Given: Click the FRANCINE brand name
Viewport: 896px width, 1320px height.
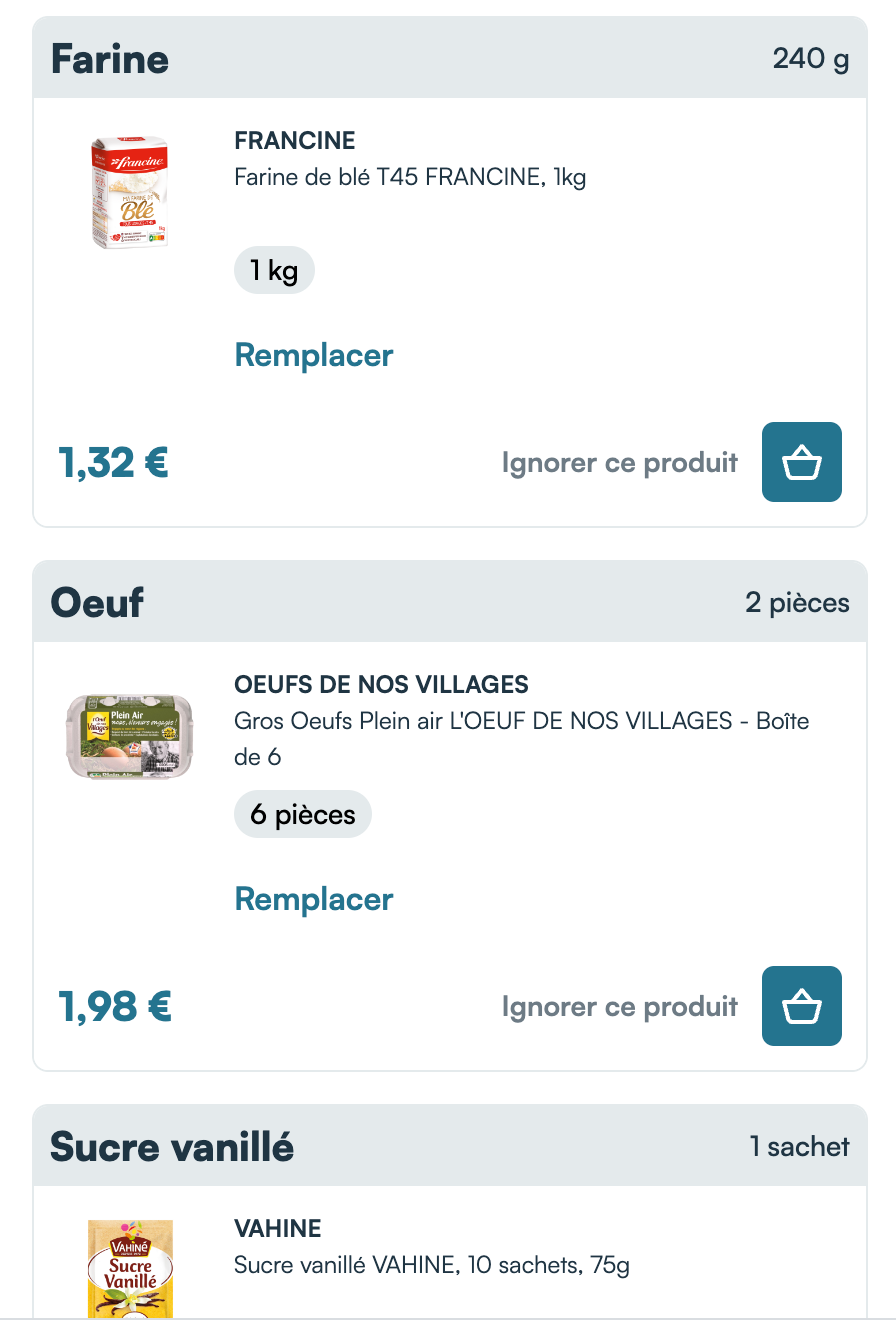Looking at the screenshot, I should (294, 140).
